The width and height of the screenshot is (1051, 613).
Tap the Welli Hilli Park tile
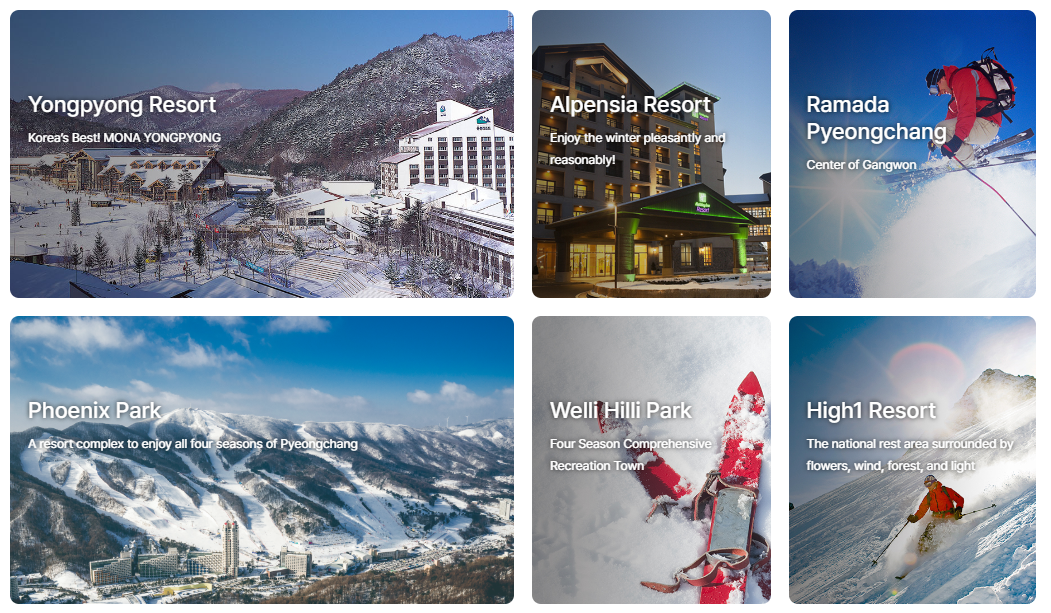point(651,460)
